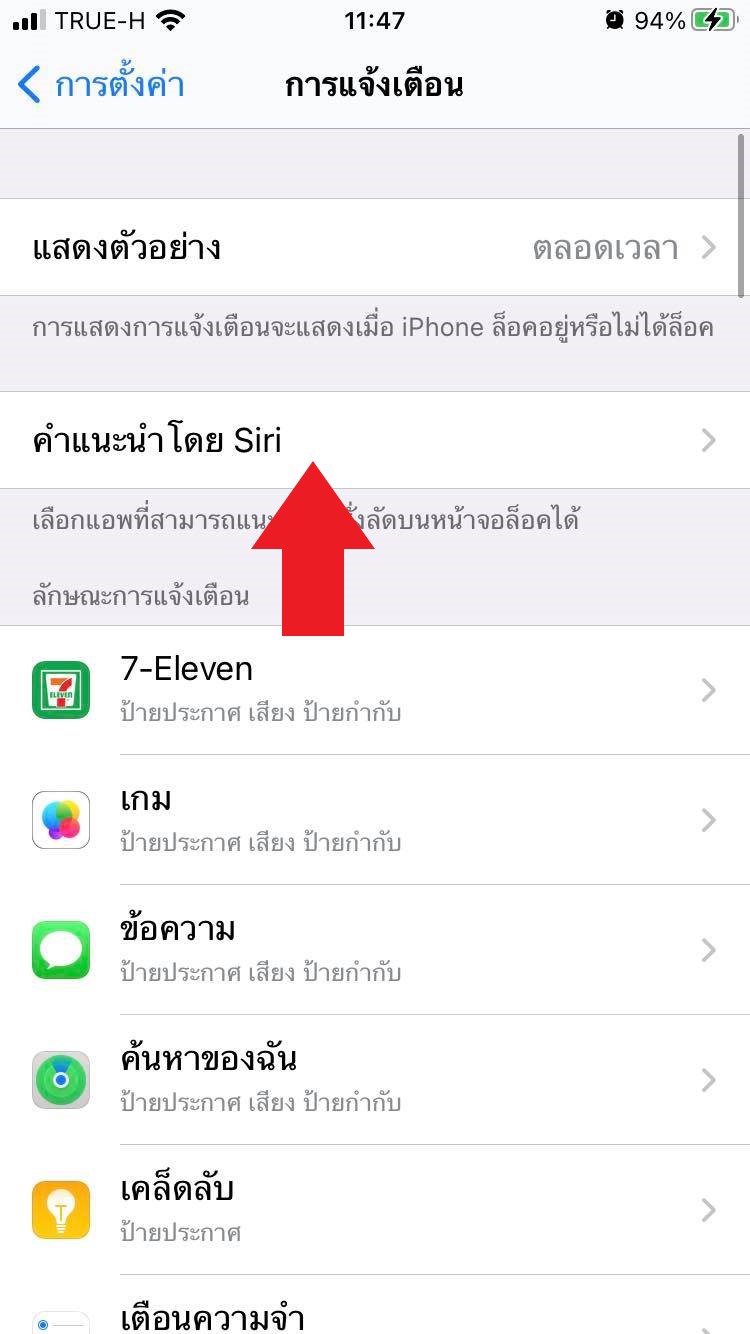Viewport: 750px width, 1334px height.
Task: Select ข้อความ notification settings
Action: click(375, 950)
